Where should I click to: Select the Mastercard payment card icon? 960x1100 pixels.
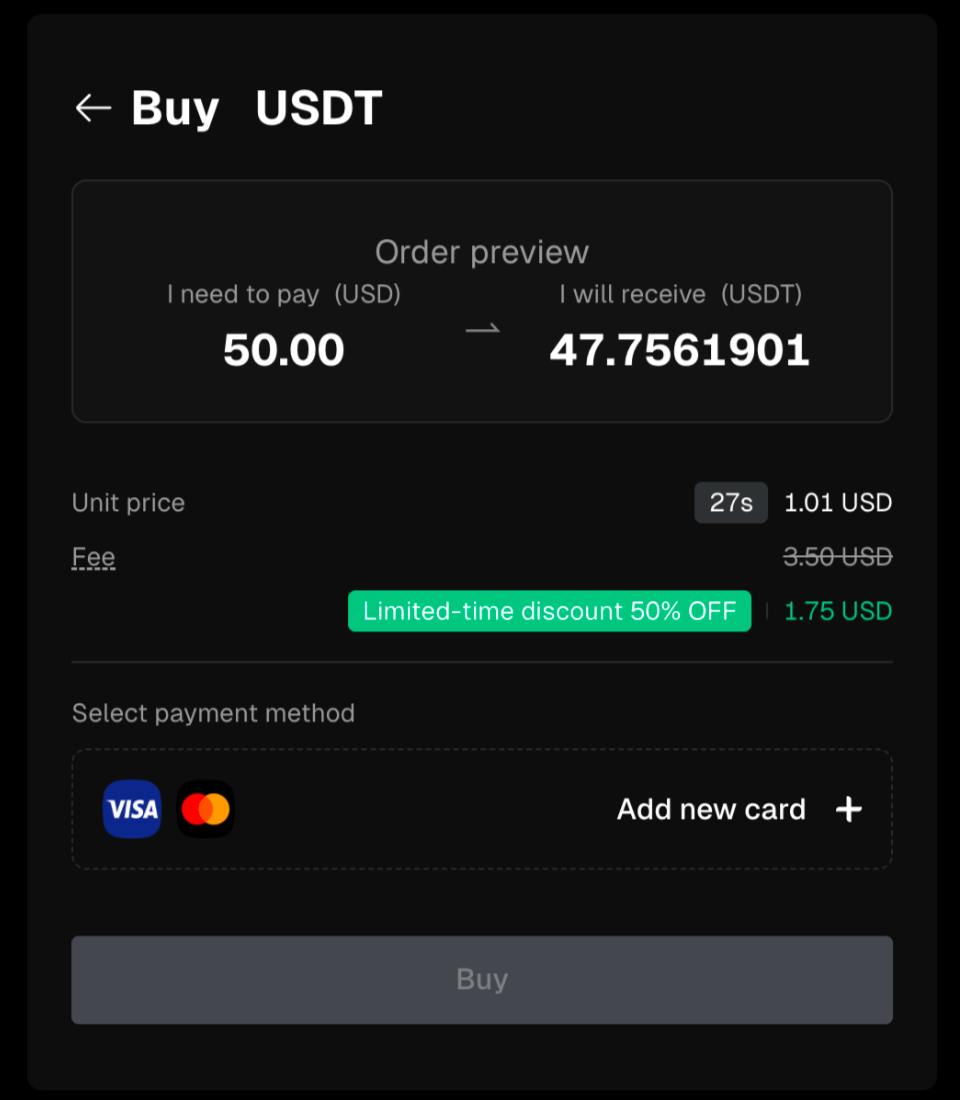point(205,809)
